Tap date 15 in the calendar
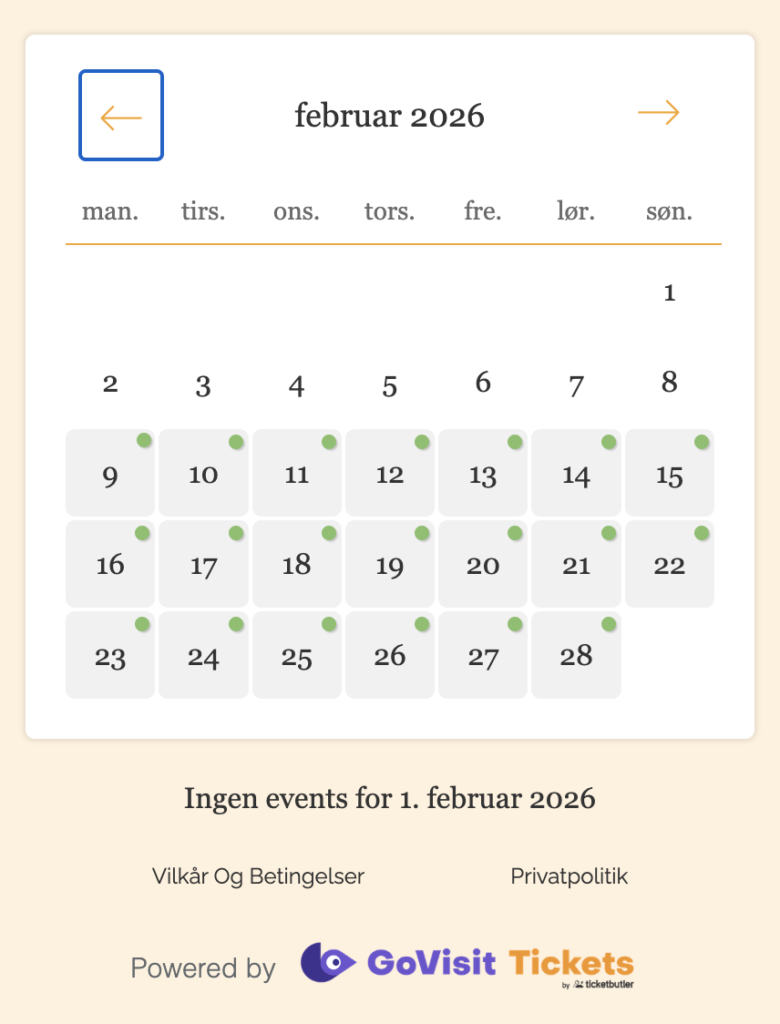Image resolution: width=780 pixels, height=1024 pixels. click(x=670, y=473)
